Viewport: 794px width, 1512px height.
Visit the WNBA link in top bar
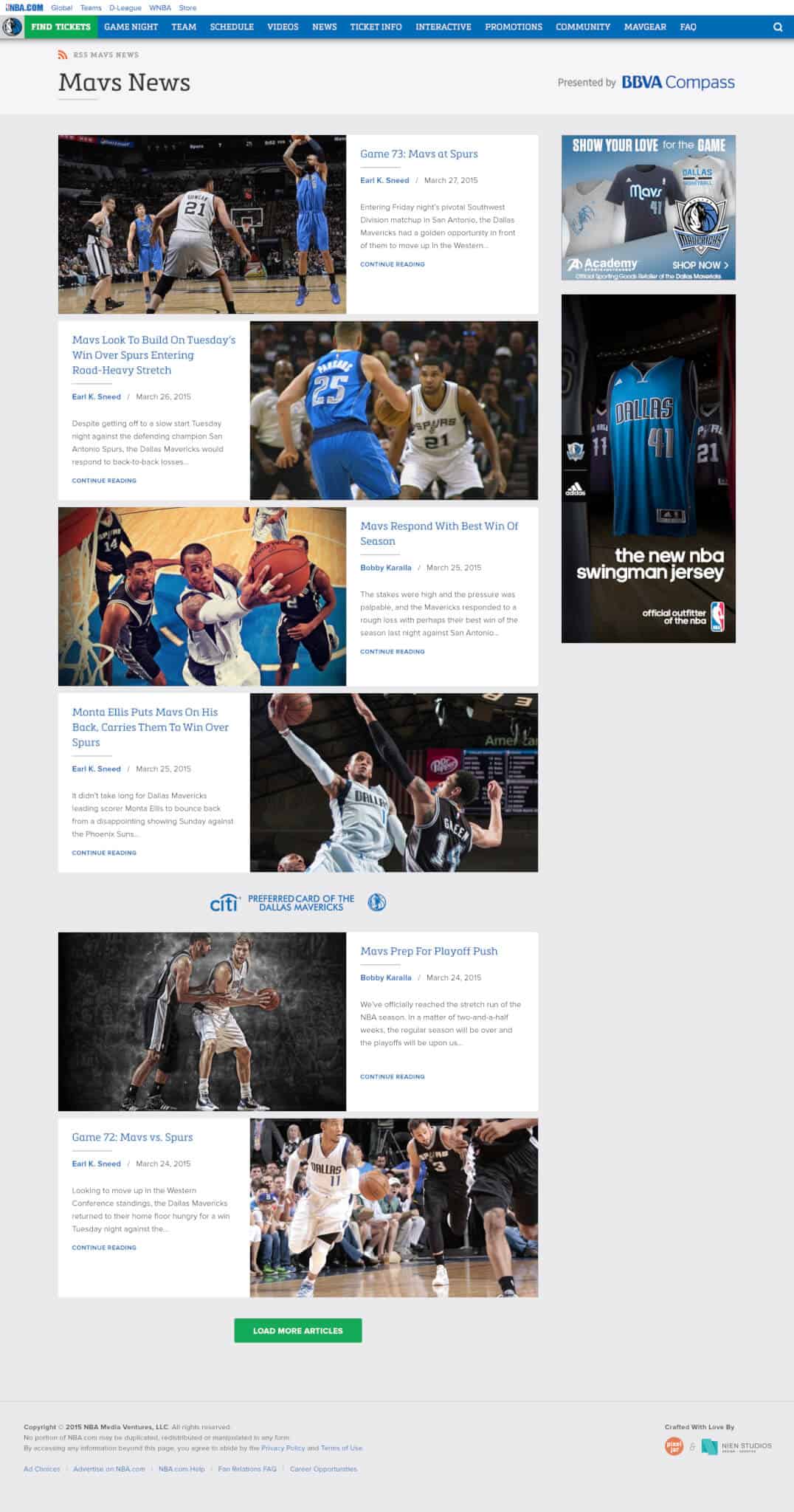(x=160, y=7)
